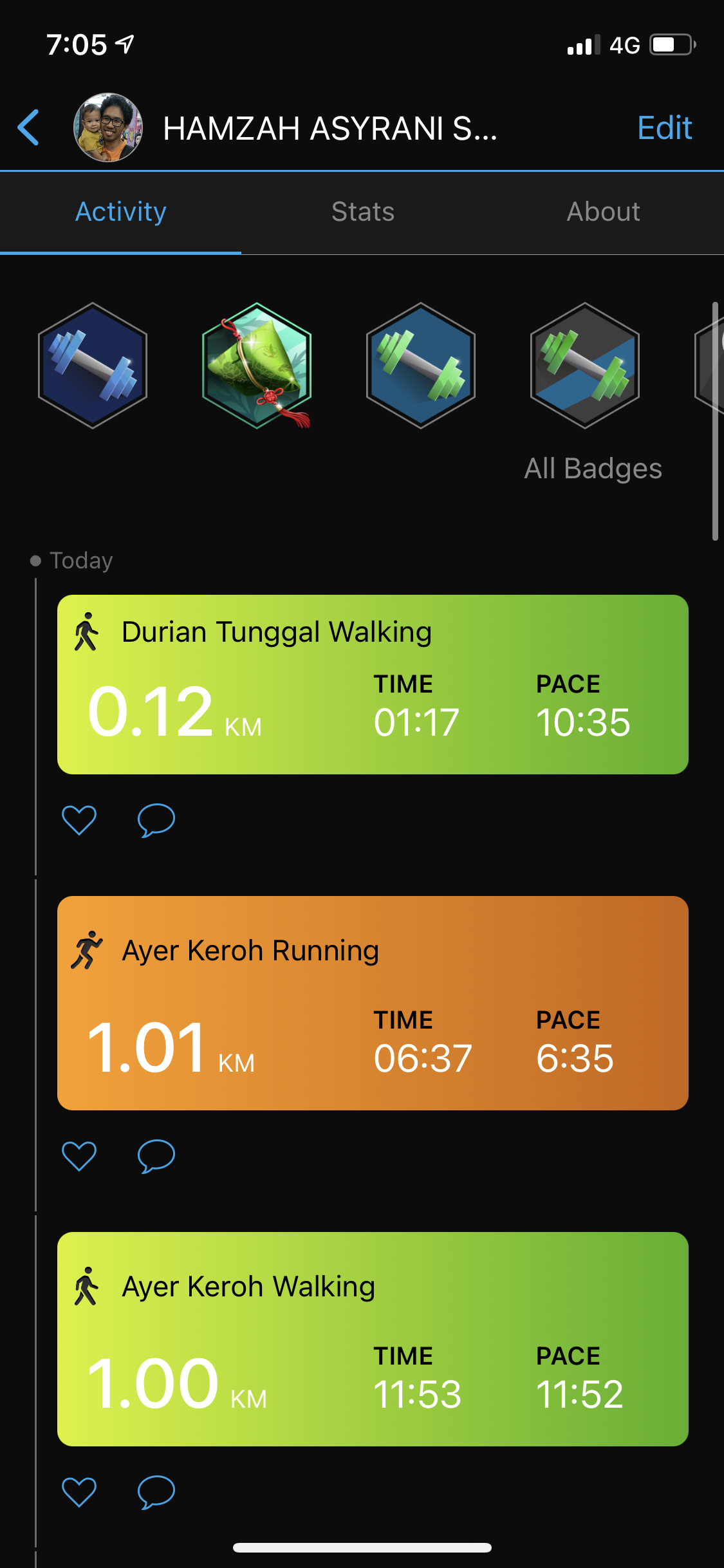Open the blue dumbbell badge
724x1568 pixels.
click(x=93, y=366)
